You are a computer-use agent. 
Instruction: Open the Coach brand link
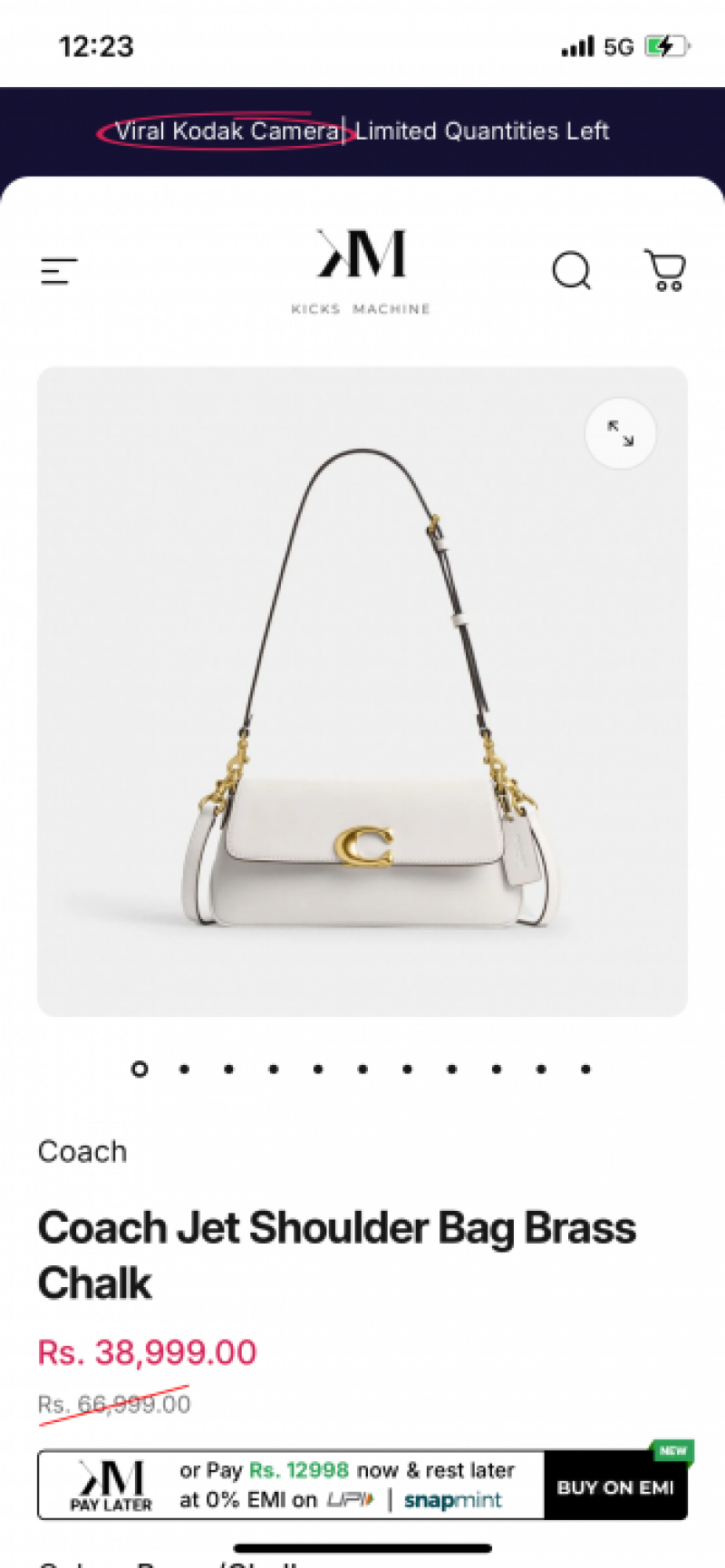point(82,1151)
